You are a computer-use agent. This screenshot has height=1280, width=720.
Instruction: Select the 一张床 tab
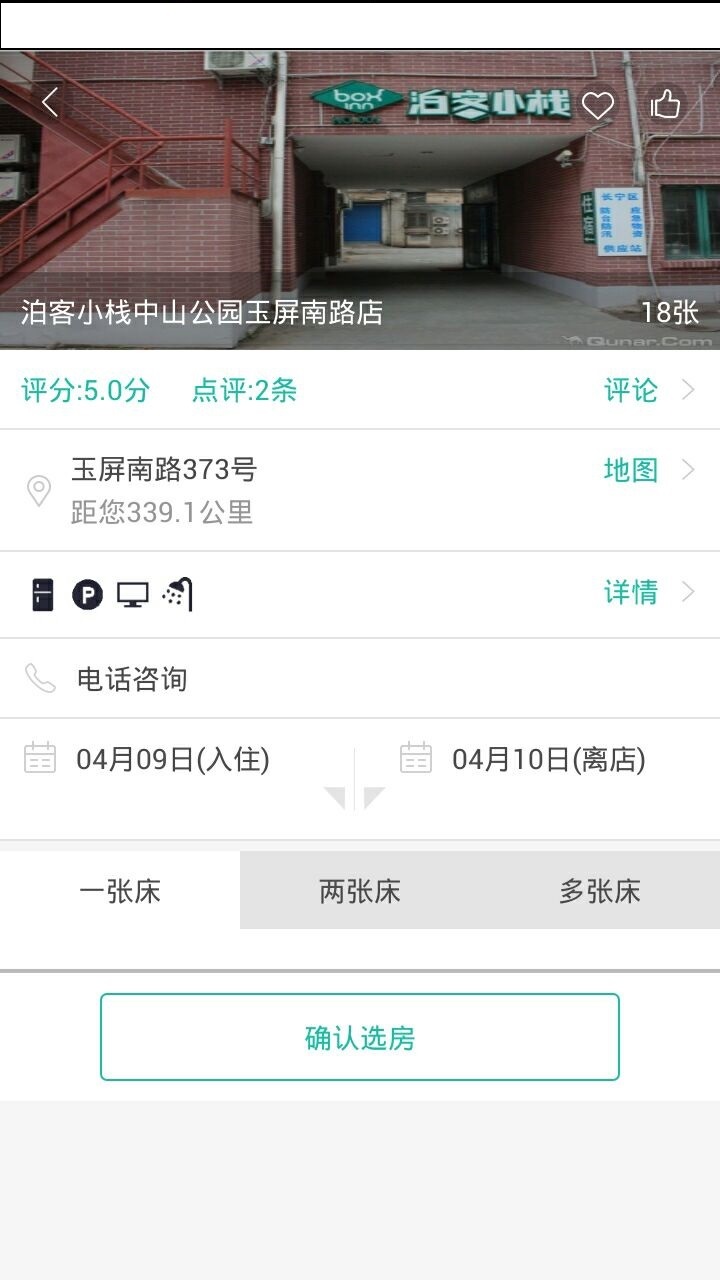[x=120, y=891]
